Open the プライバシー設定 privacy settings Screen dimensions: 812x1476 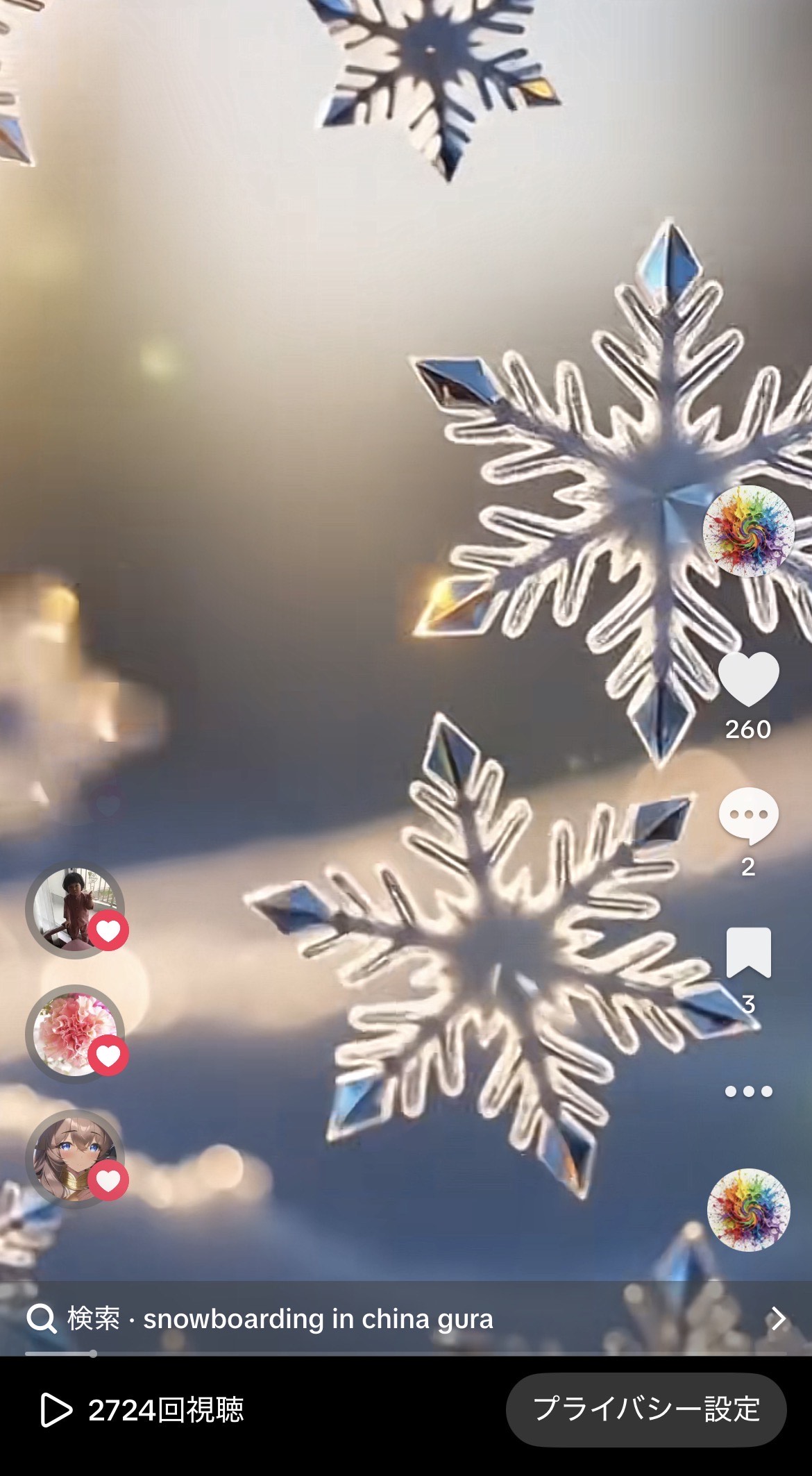(x=645, y=1409)
